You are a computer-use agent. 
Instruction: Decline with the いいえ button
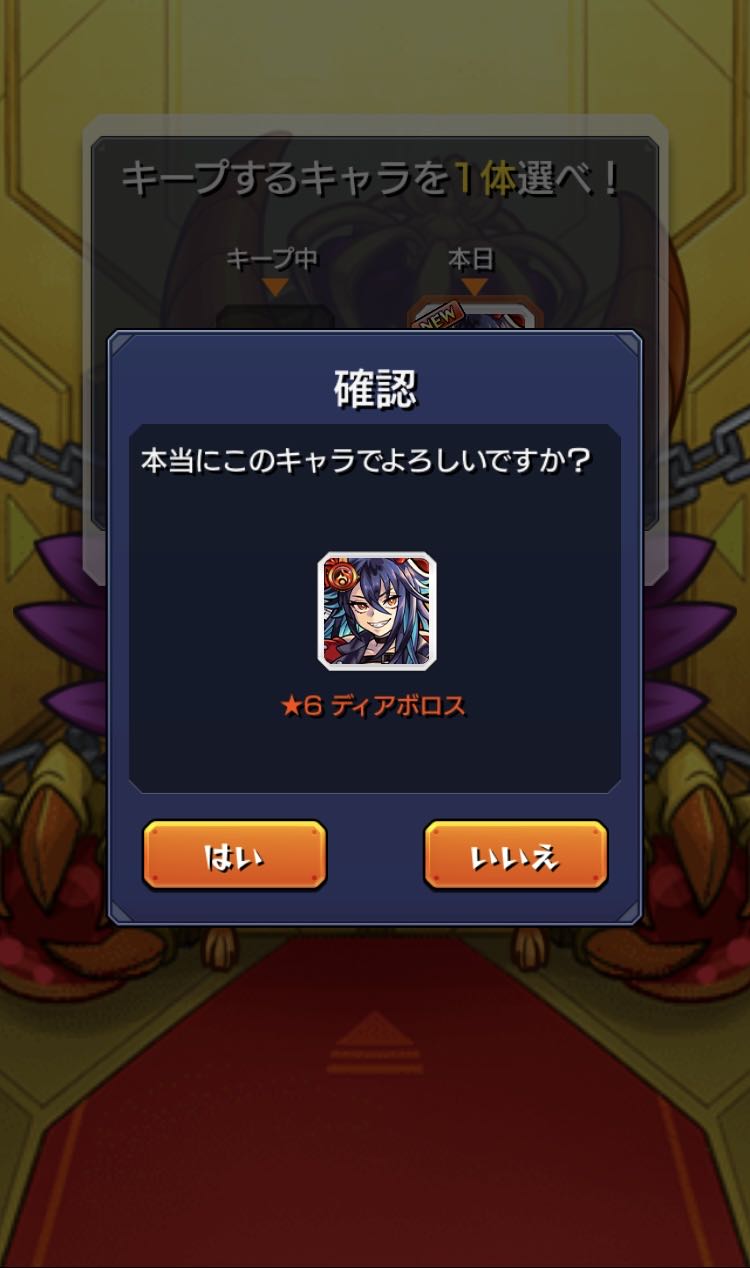point(516,856)
